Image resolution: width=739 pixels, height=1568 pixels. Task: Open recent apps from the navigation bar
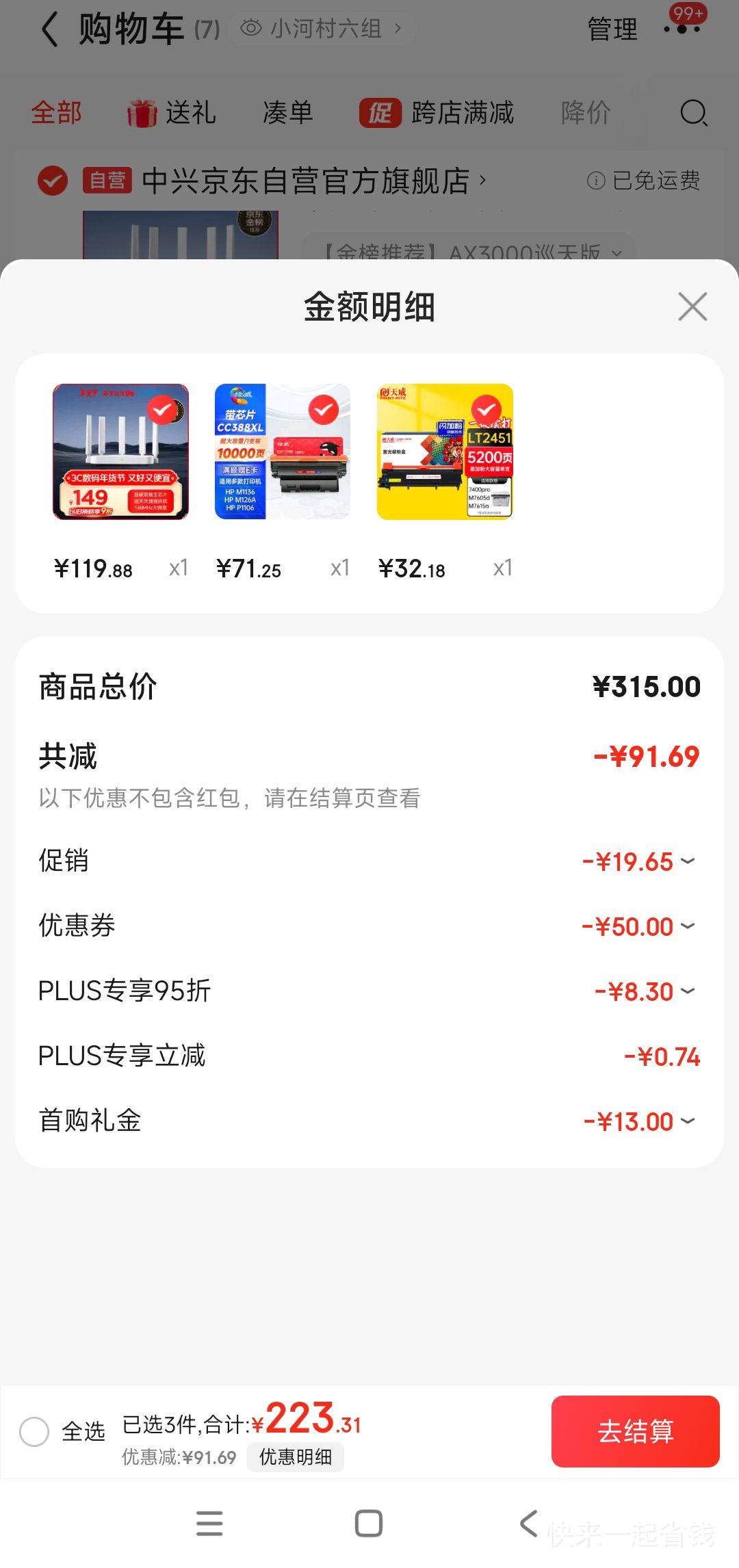pos(209,1524)
